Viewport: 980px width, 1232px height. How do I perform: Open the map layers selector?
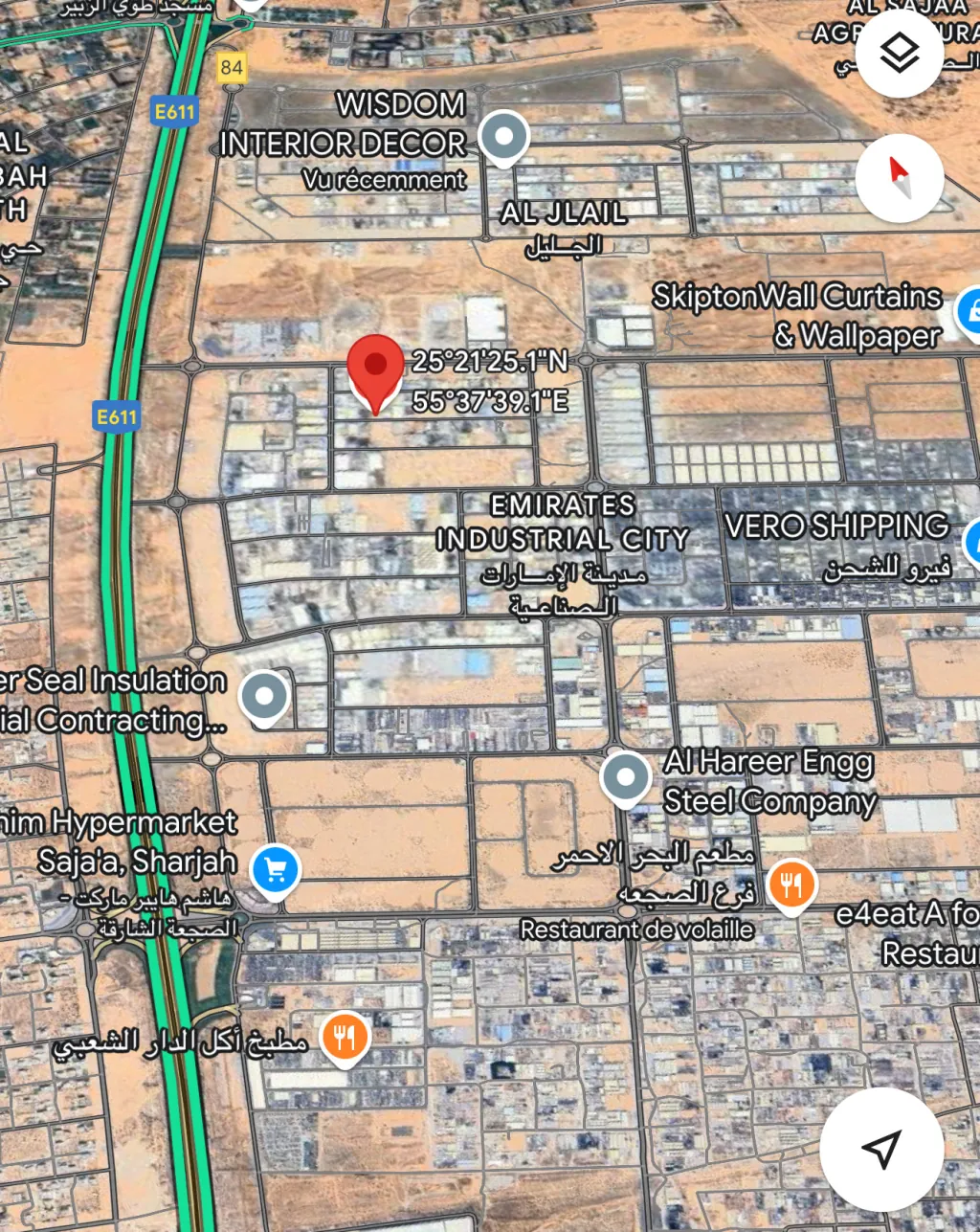899,54
